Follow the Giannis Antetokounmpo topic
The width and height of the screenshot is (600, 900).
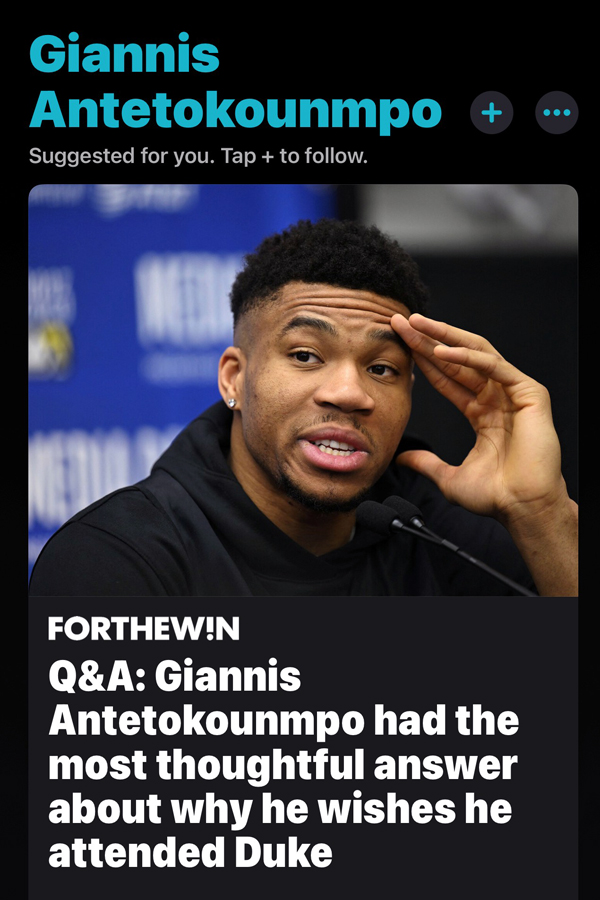pos(491,113)
